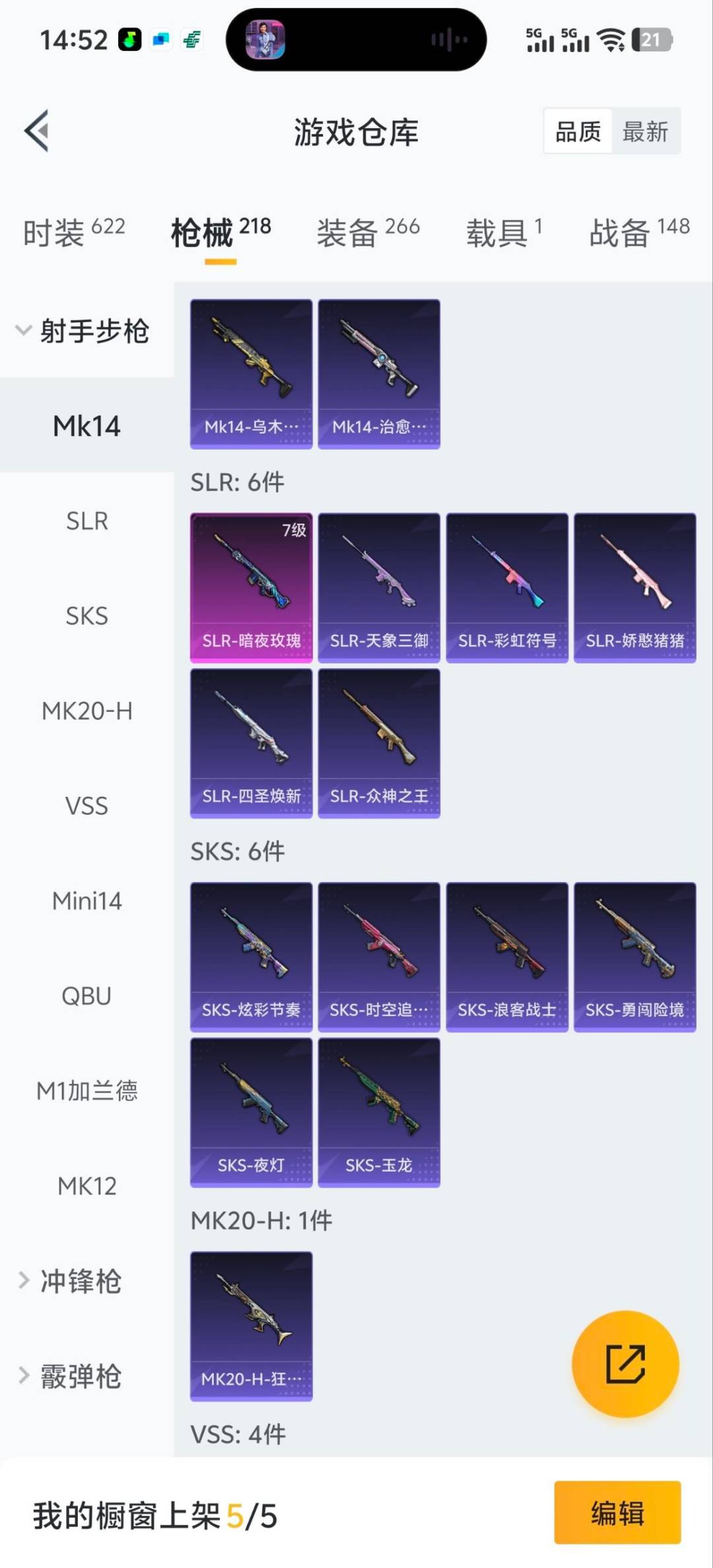Screen dimensions: 713x1568
Task: Open the SKS-玉龙 skin tile
Action: [x=379, y=1112]
